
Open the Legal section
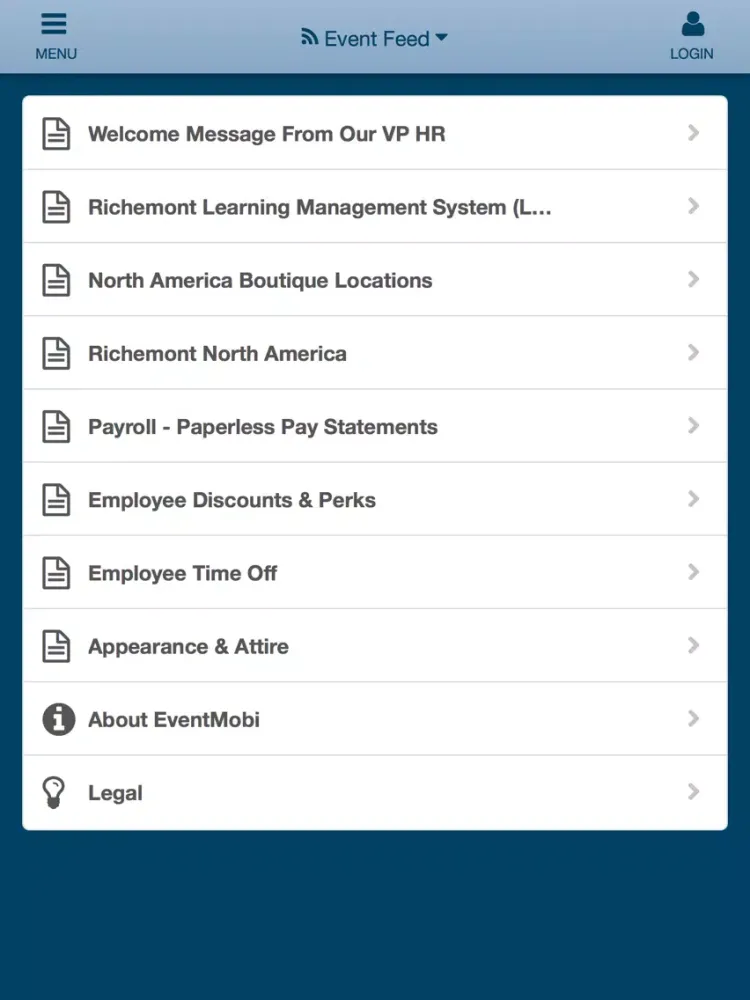pos(374,793)
